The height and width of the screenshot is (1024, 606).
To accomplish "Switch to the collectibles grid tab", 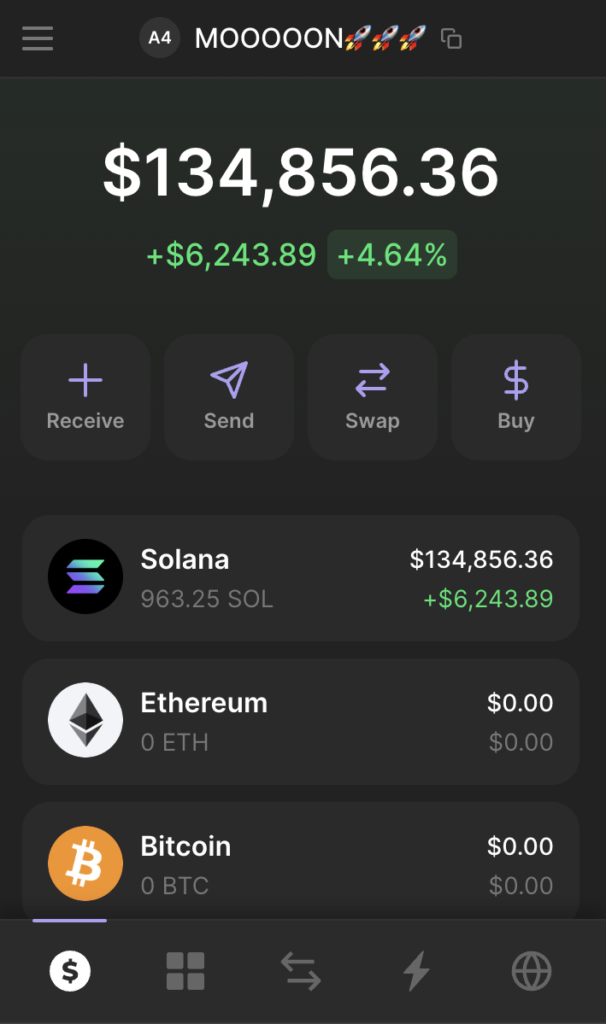I will (185, 971).
